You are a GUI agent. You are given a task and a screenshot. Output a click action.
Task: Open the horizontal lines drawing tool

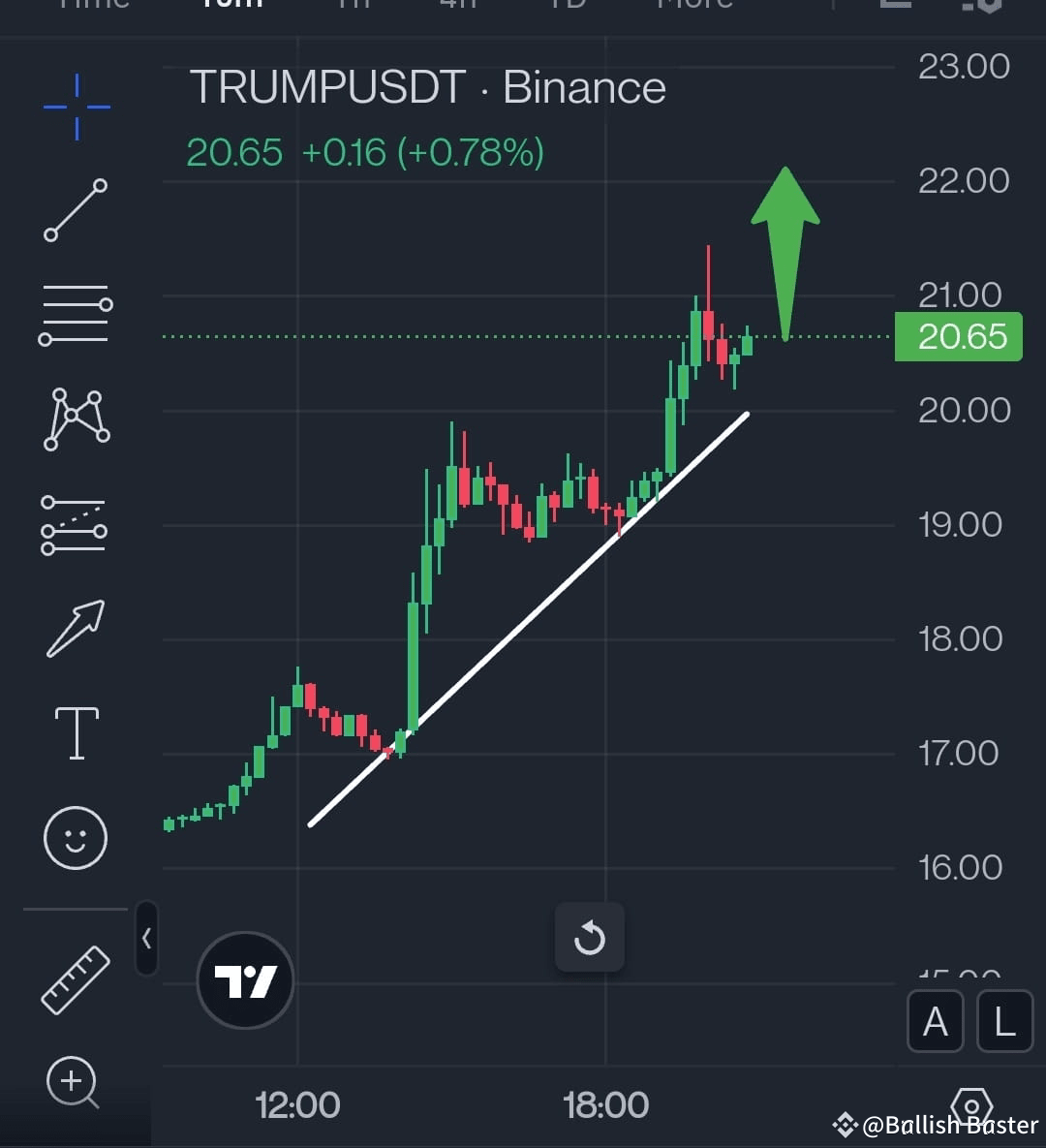[76, 312]
